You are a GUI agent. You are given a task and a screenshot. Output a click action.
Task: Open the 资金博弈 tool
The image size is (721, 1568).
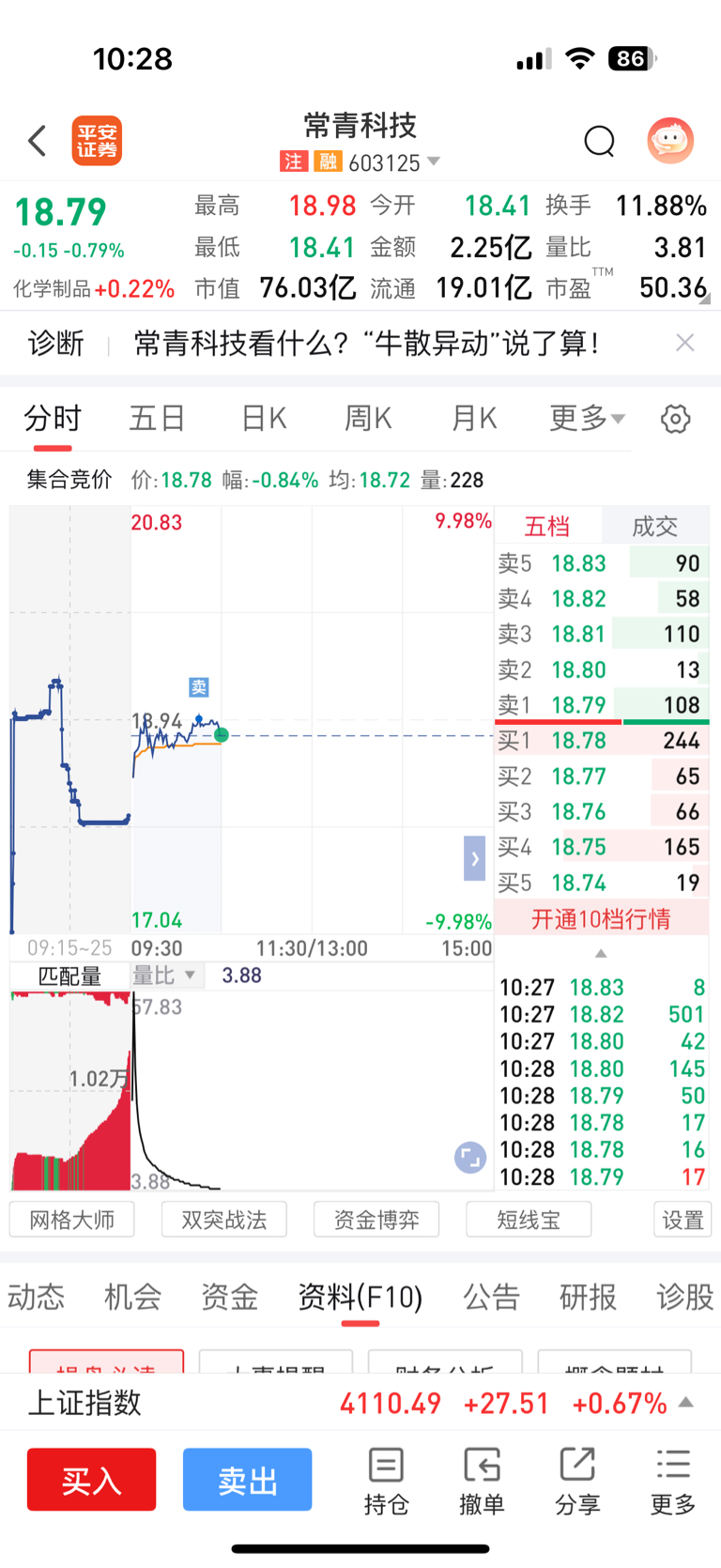coord(376,1220)
